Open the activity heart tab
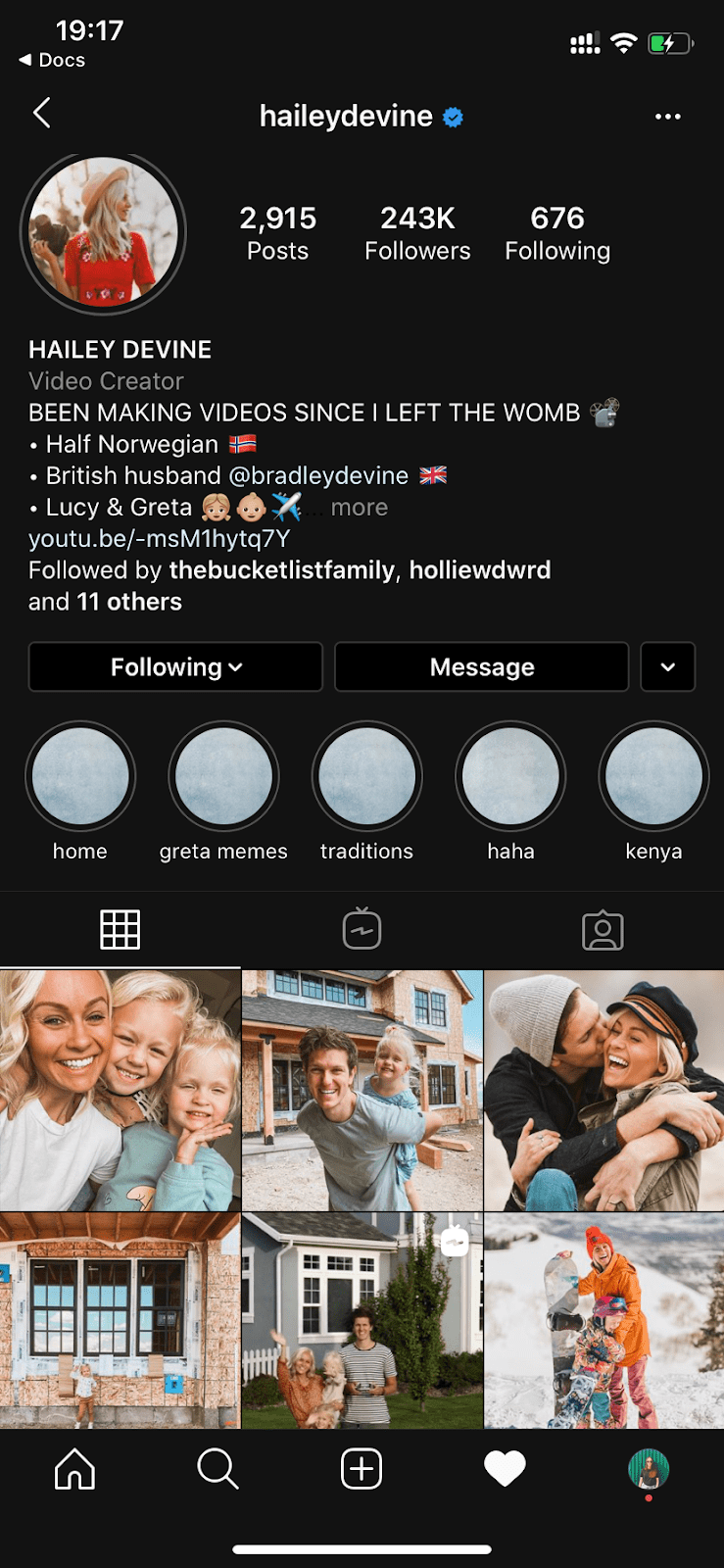This screenshot has width=724, height=1568. (505, 1469)
